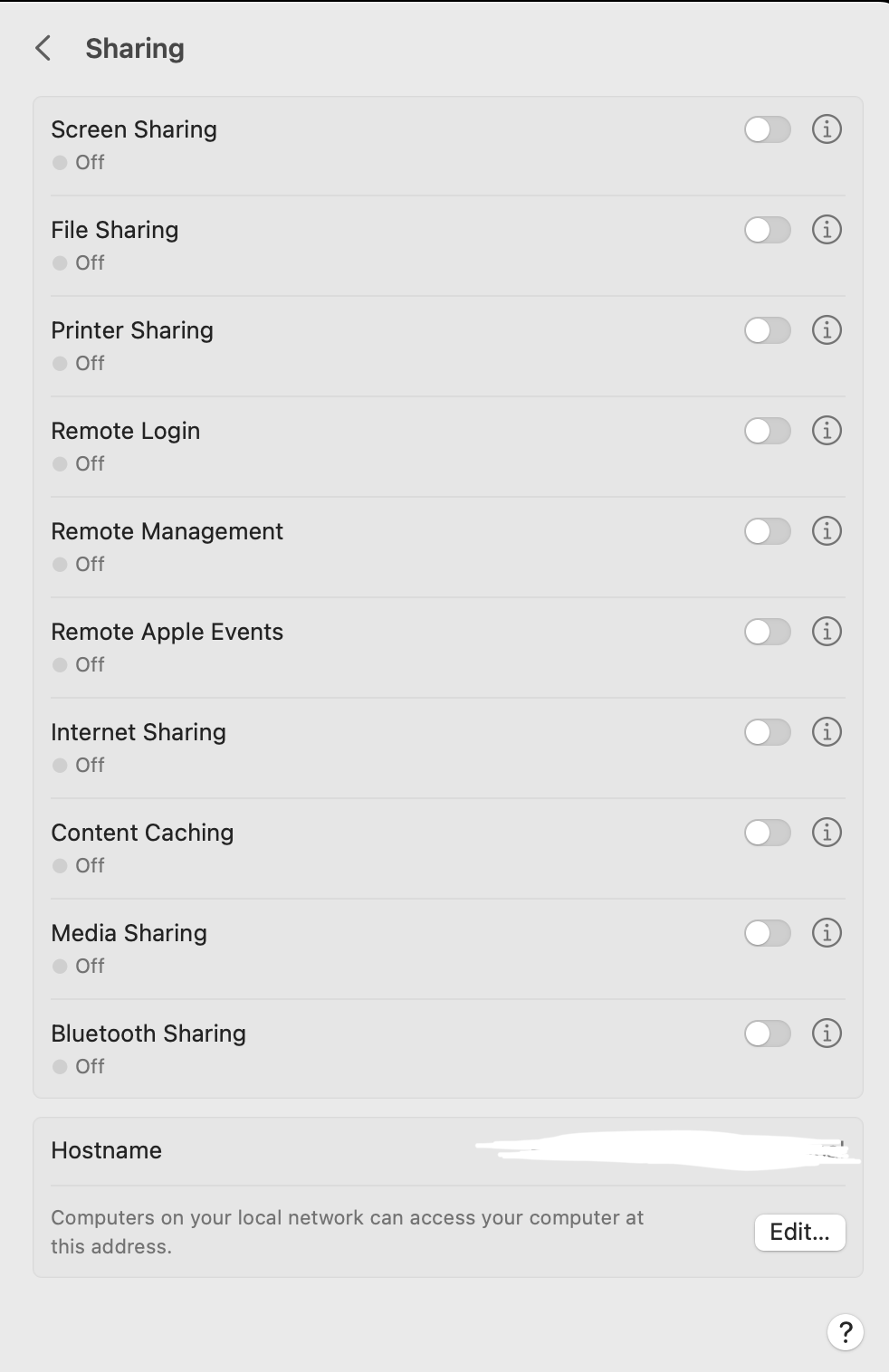Image resolution: width=889 pixels, height=1372 pixels.
Task: Turn on Bluetooth Sharing
Action: [x=767, y=1034]
